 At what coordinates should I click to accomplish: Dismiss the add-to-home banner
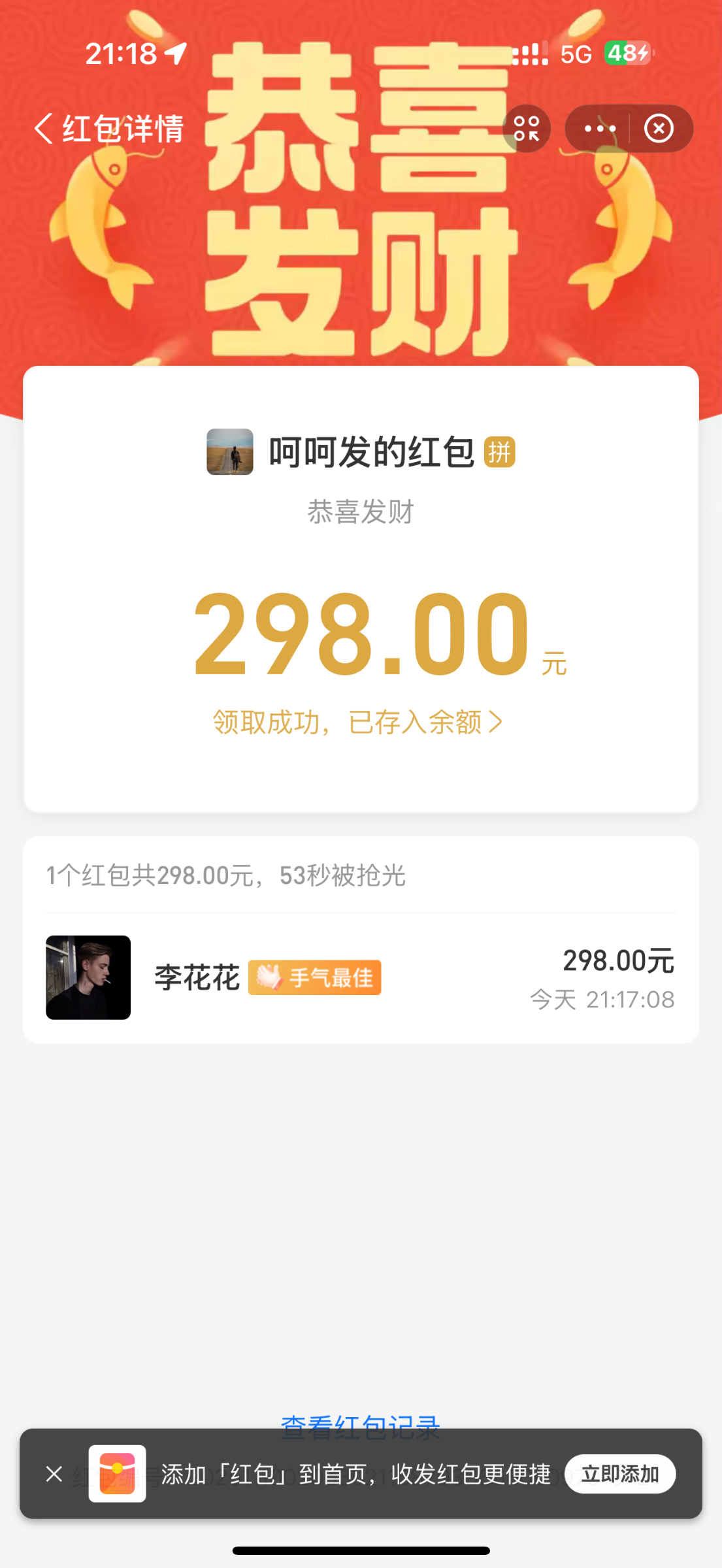coord(54,1474)
